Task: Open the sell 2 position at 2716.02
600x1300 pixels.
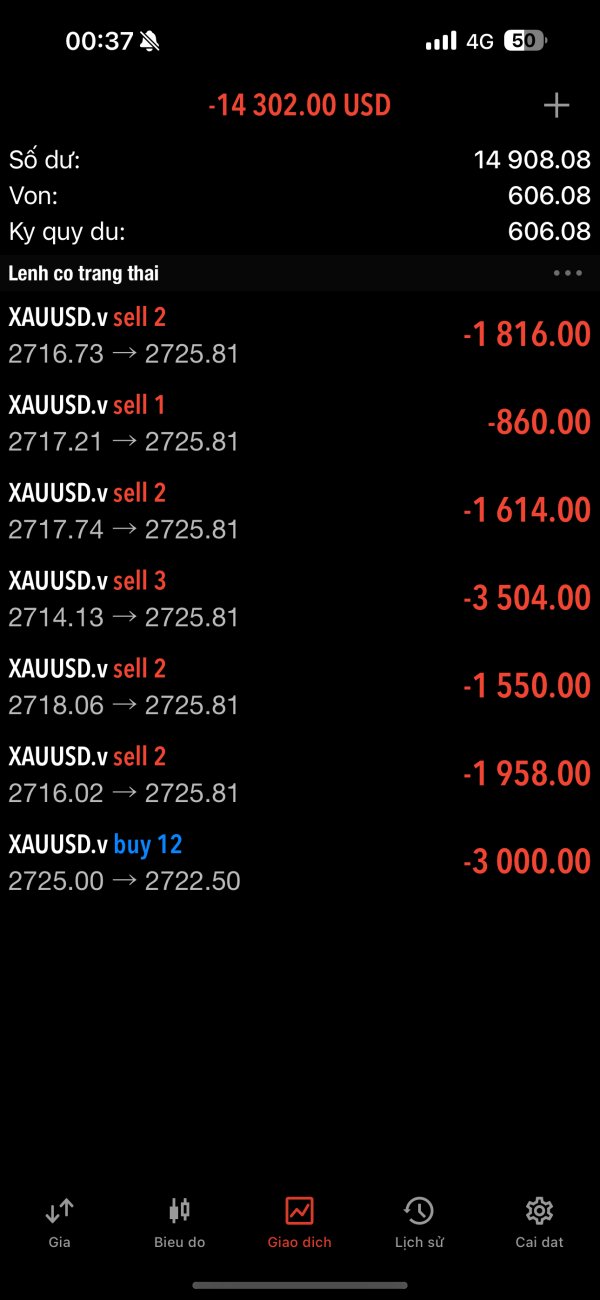Action: tap(300, 775)
